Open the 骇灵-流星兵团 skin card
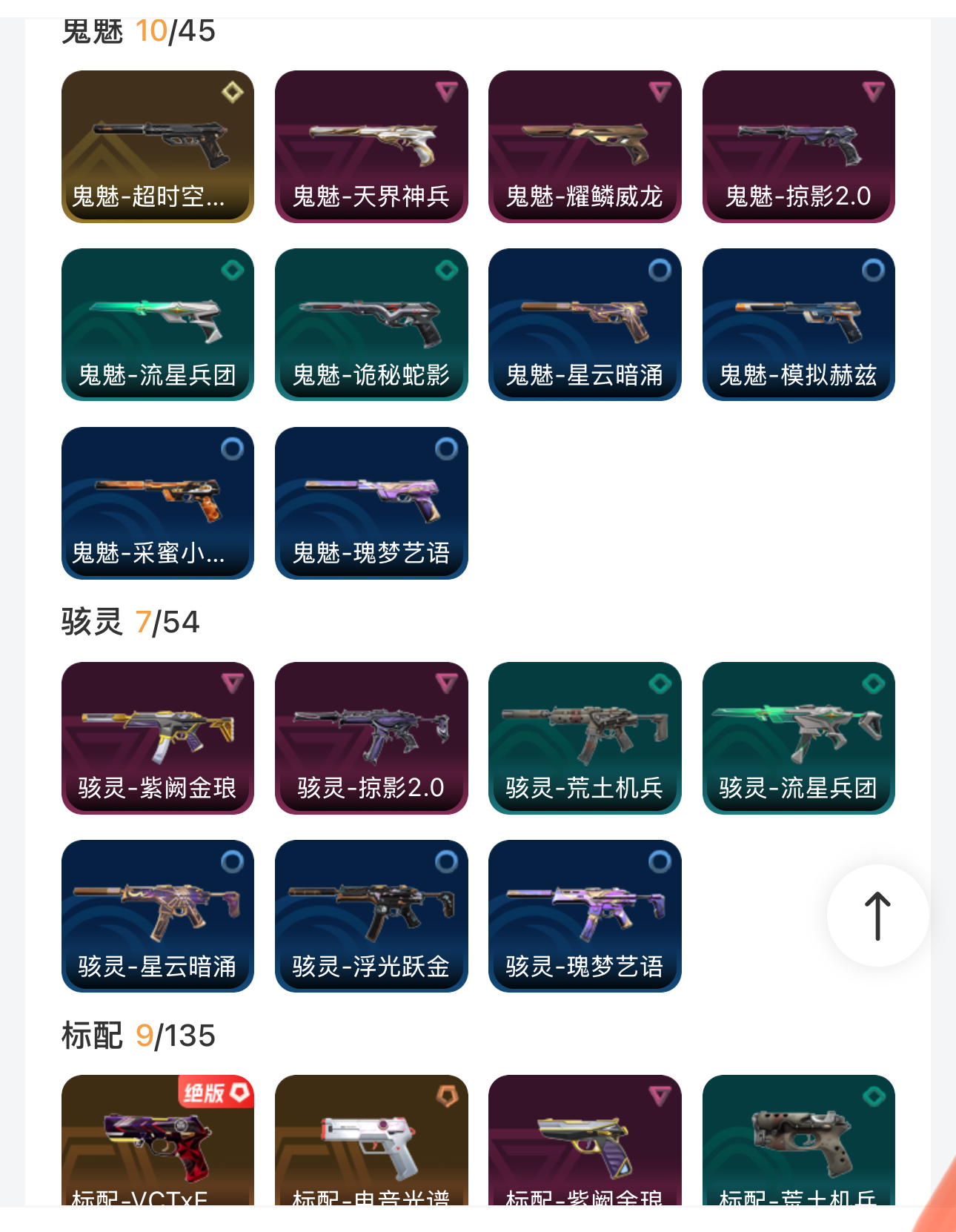Screen dimensions: 956x1232 [798, 738]
